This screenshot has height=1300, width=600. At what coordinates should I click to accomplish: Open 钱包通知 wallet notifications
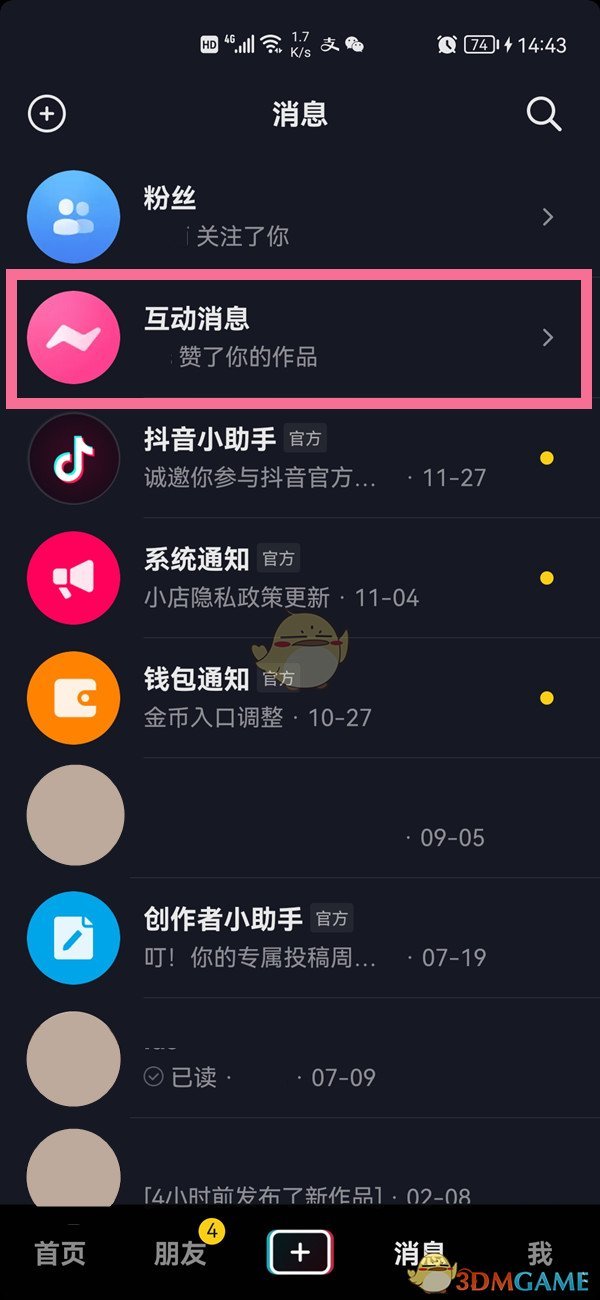pyautogui.click(x=300, y=698)
